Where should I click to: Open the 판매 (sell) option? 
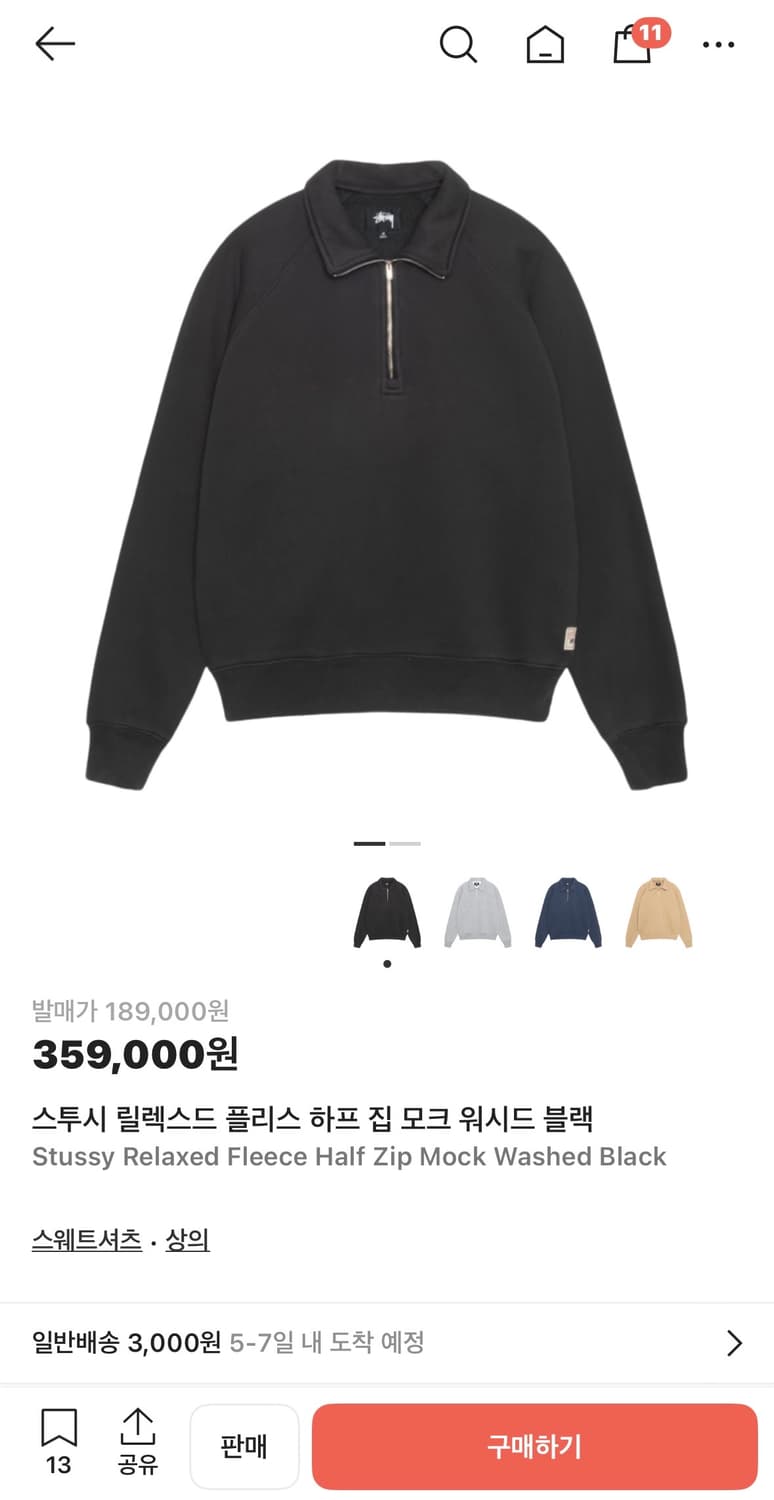(244, 1446)
